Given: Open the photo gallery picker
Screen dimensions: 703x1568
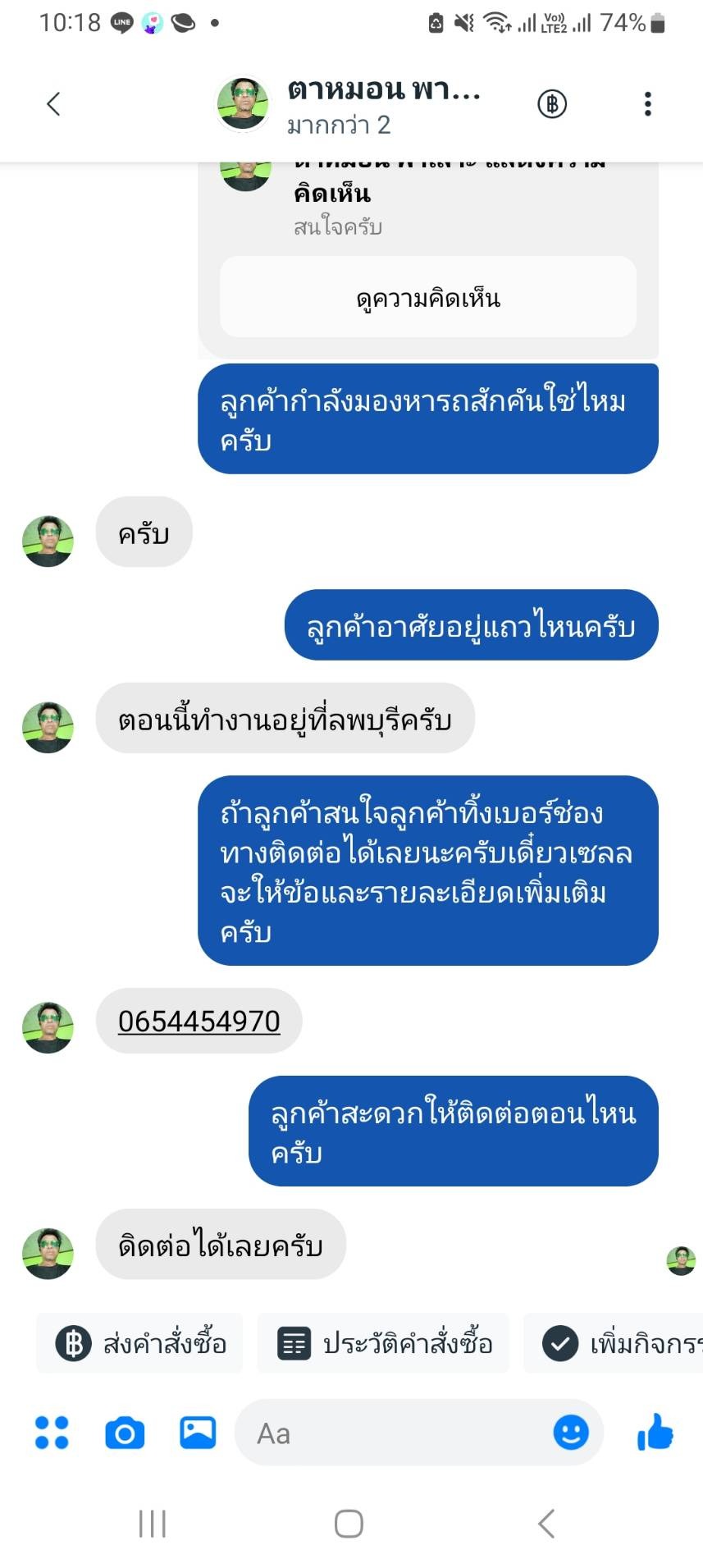Looking at the screenshot, I should (198, 1433).
